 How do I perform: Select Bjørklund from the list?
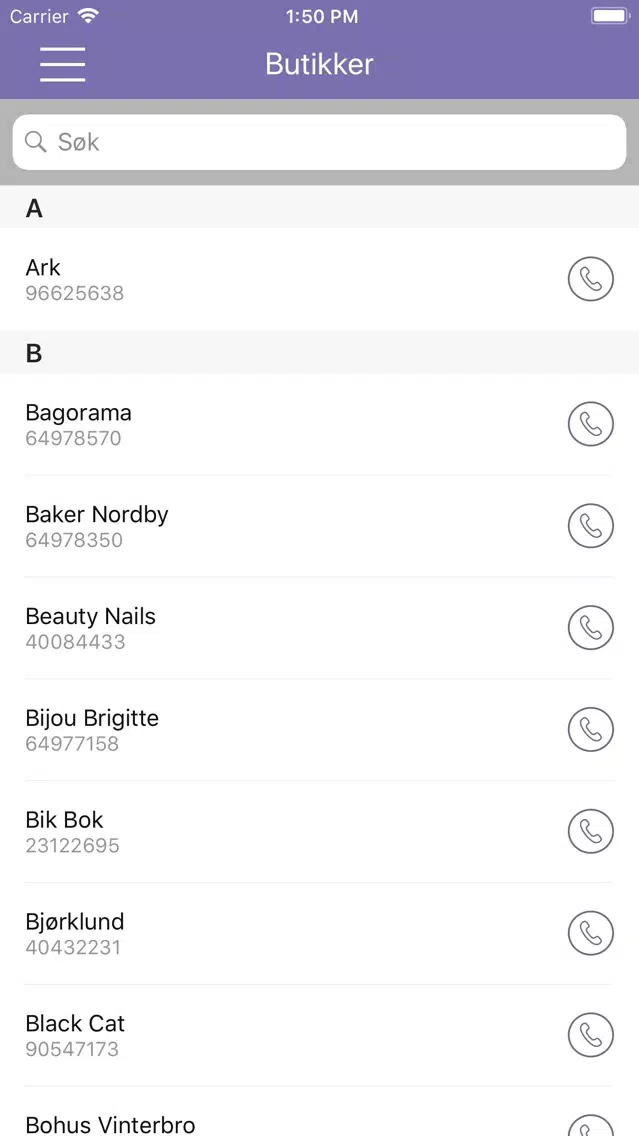pos(320,934)
